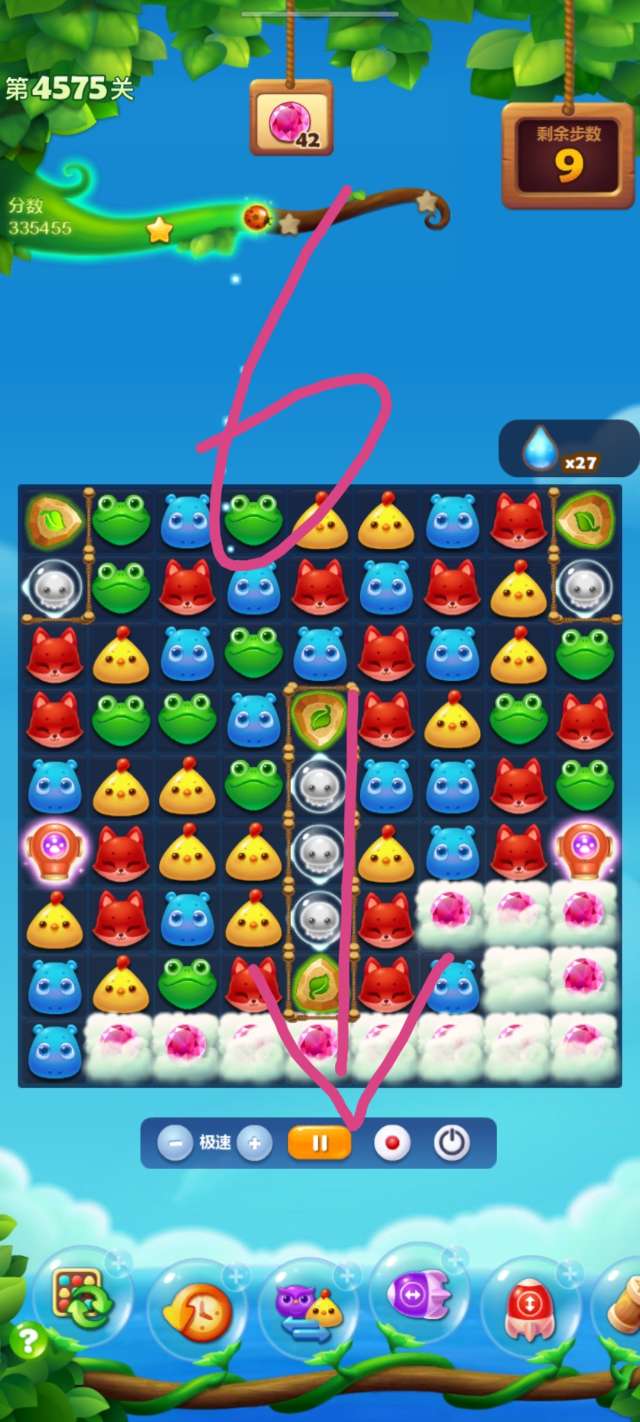Increase speed with the plus button
Screen dimensions: 640x1422
coord(255,1143)
